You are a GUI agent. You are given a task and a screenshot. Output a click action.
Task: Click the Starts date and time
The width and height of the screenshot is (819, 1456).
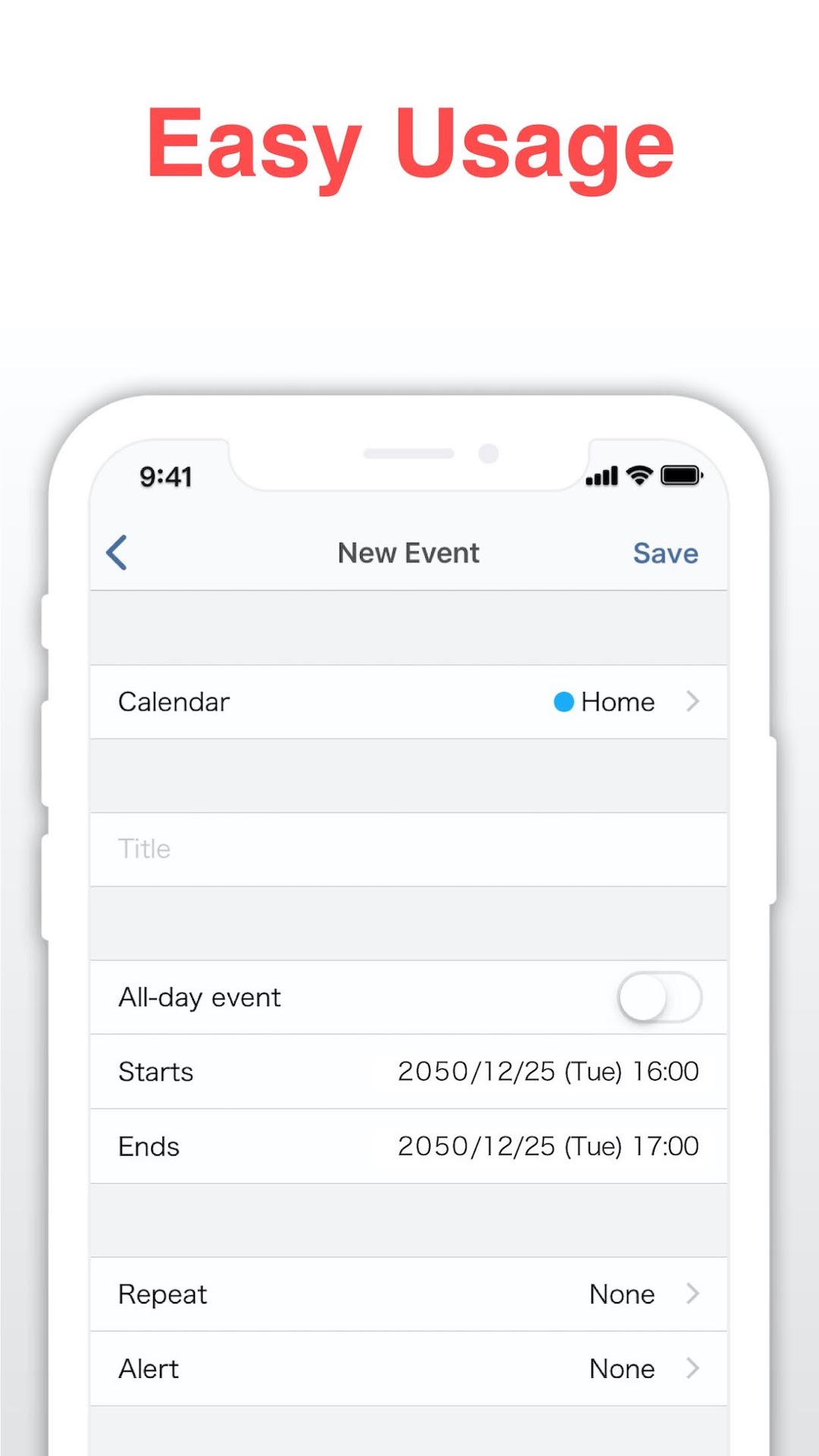tap(548, 1072)
